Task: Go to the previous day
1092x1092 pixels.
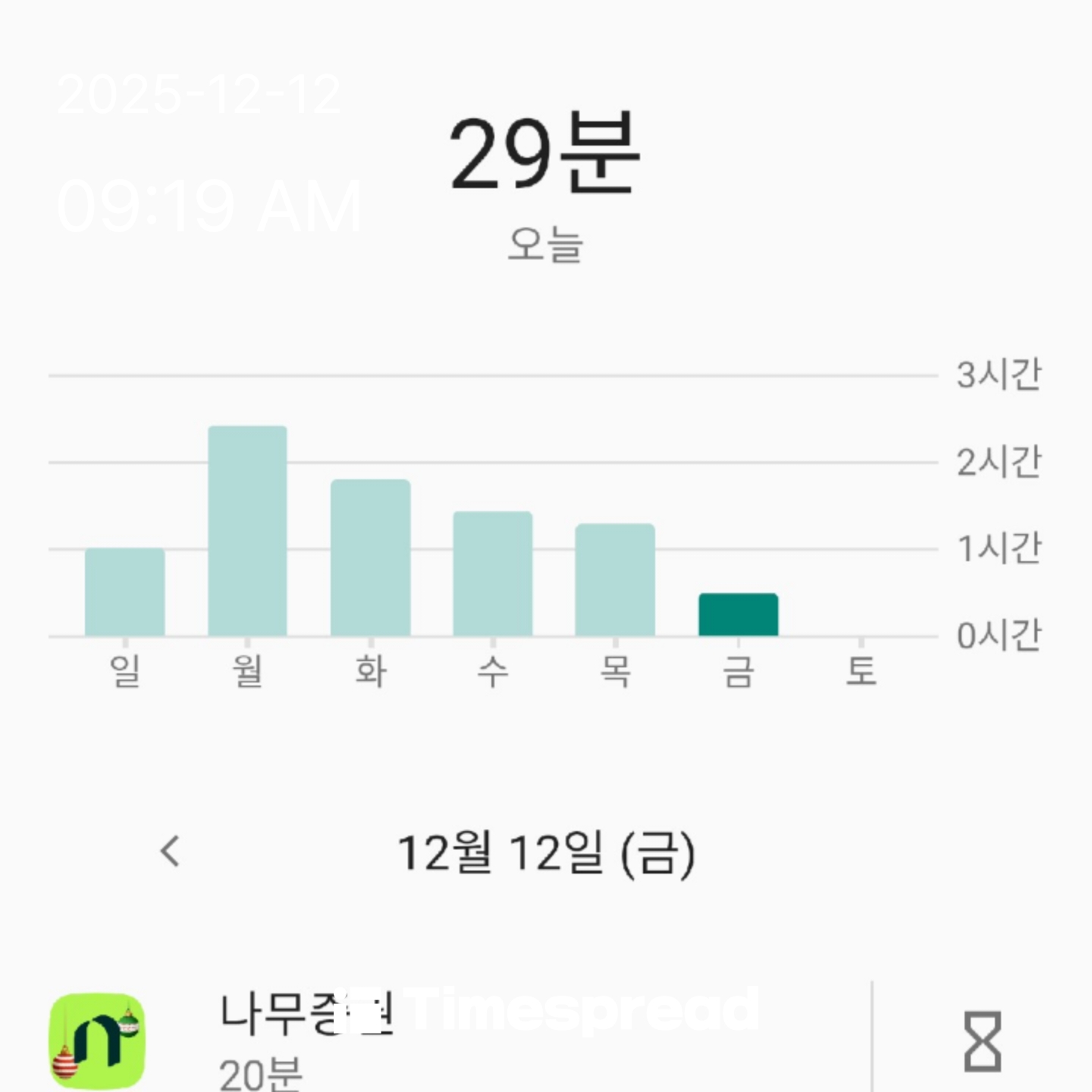Action: 171,851
